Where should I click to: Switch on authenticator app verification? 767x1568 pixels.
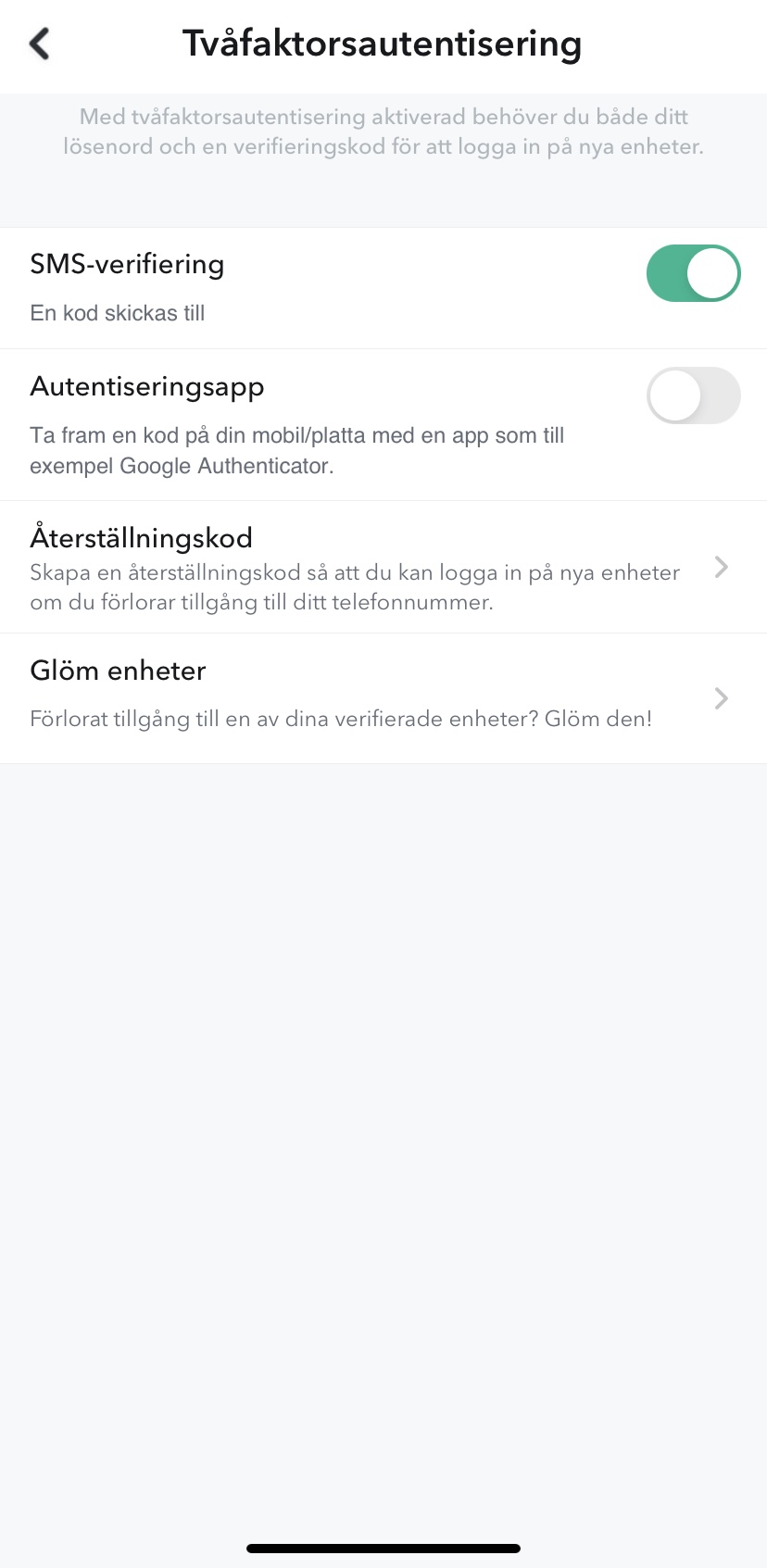point(693,395)
